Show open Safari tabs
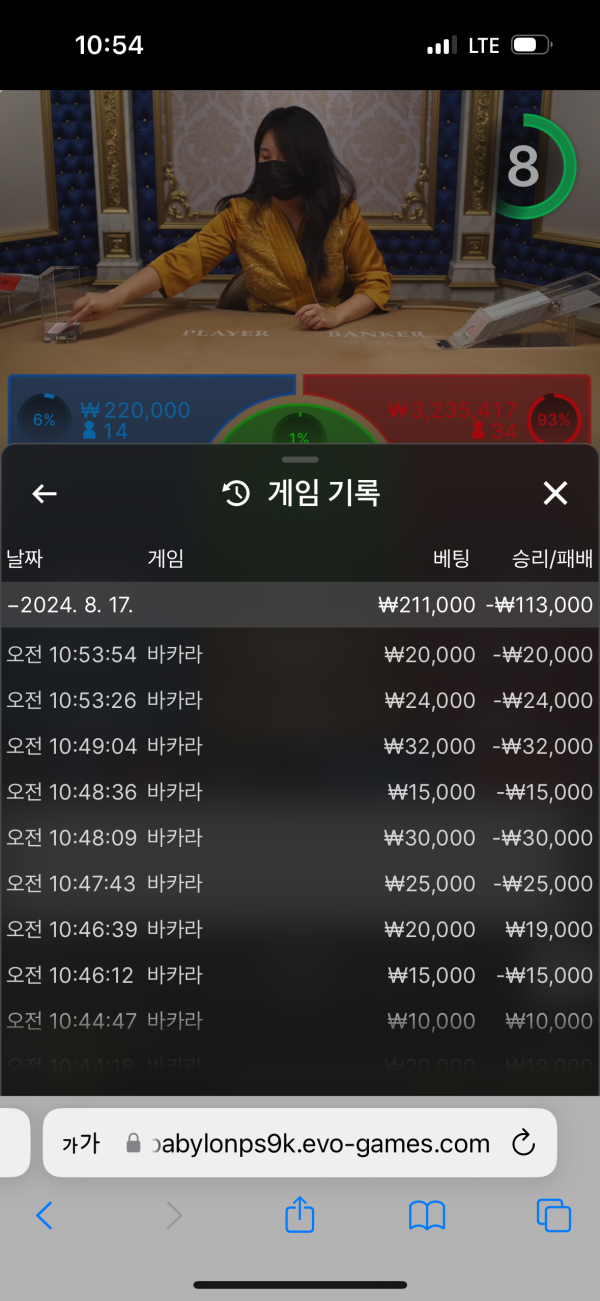Viewport: 600px width, 1301px height. [x=554, y=1215]
